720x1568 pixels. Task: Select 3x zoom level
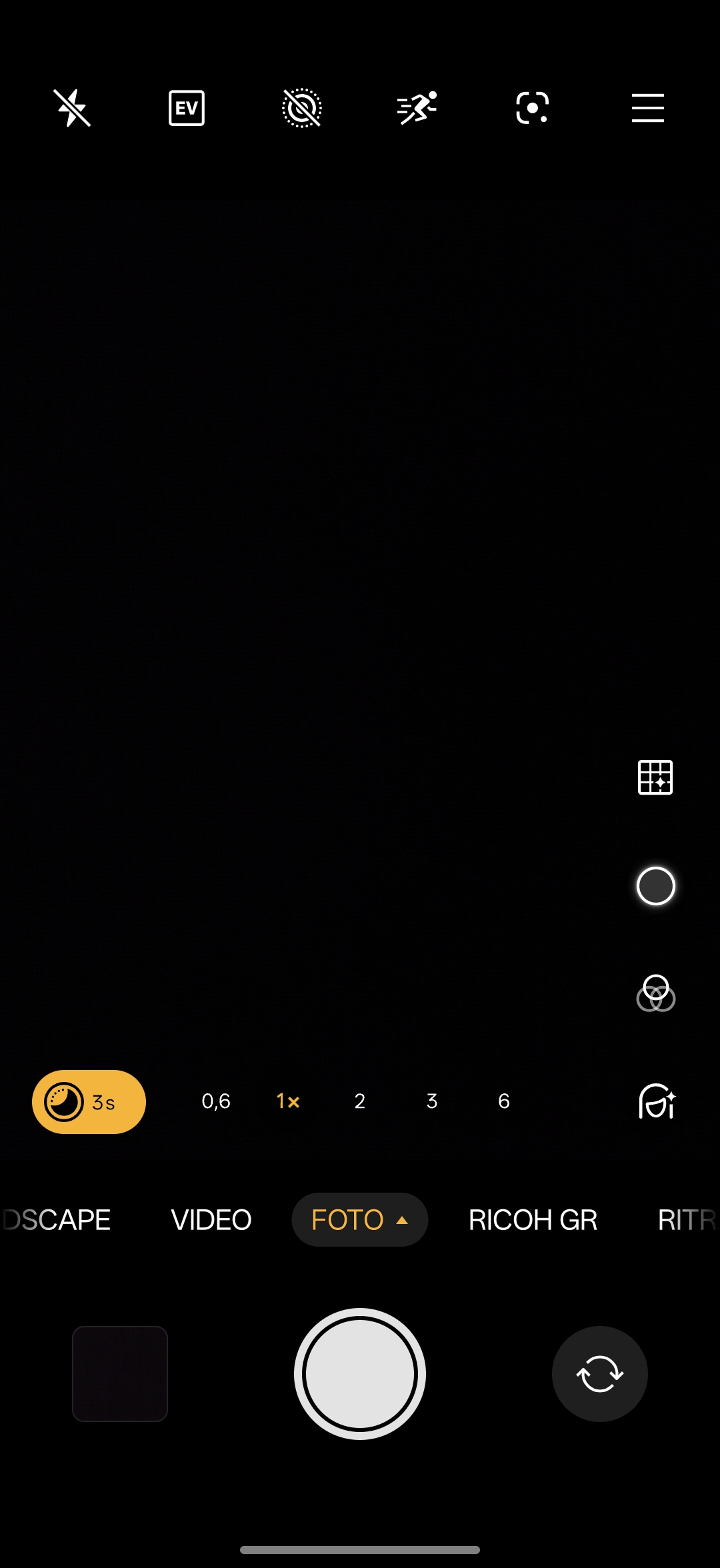[432, 1101]
